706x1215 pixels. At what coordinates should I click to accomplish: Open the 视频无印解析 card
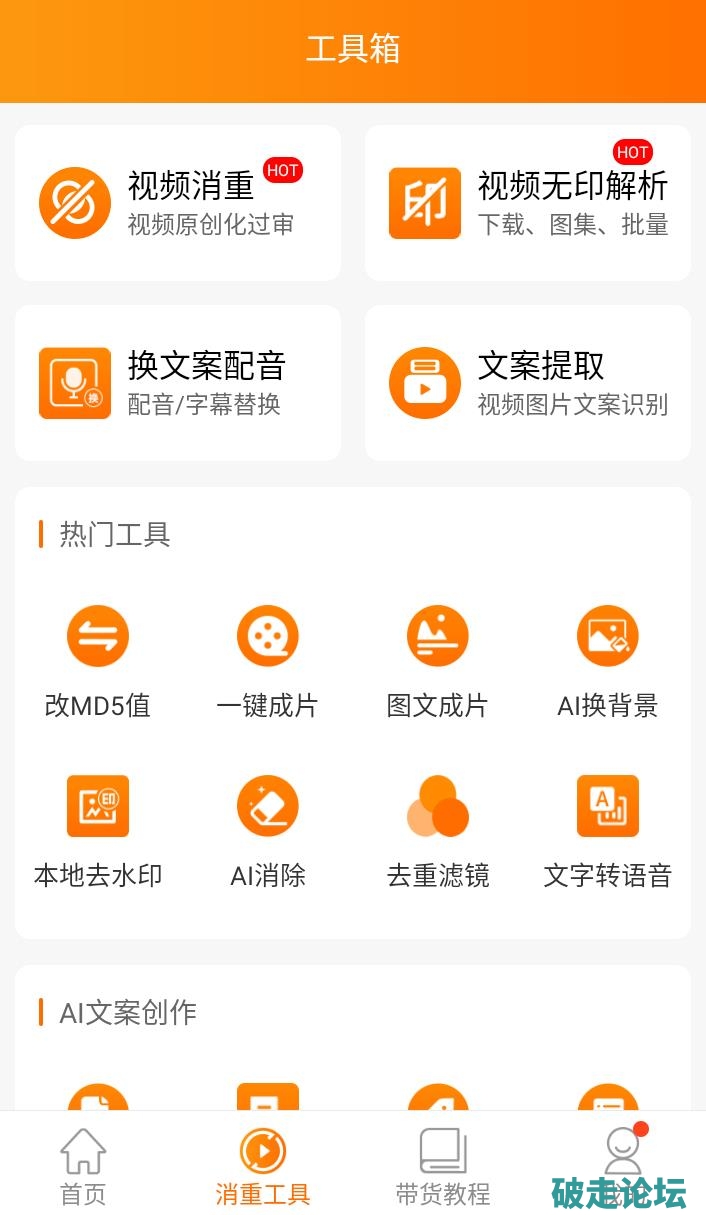(527, 203)
